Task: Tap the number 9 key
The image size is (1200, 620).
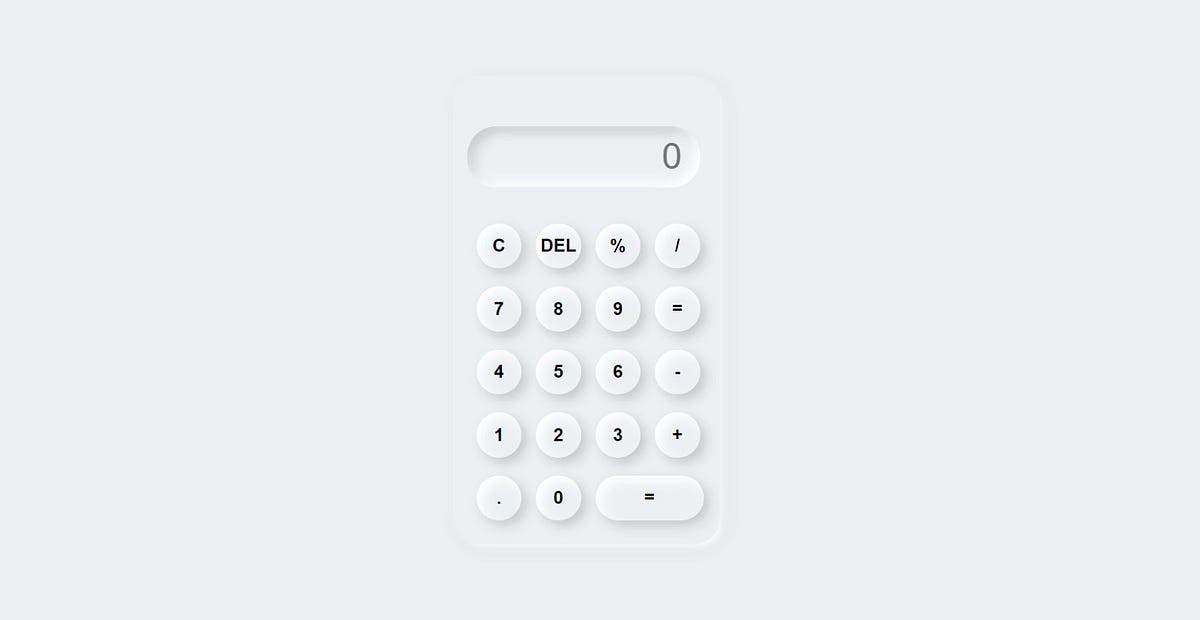Action: (618, 309)
